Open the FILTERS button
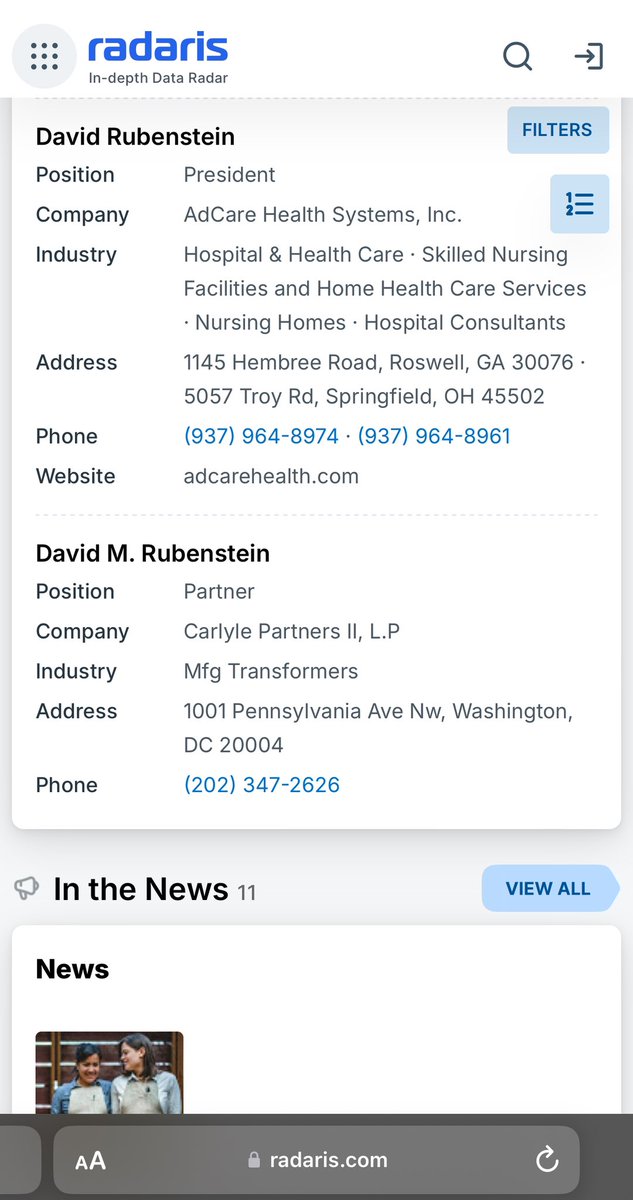633x1200 pixels. click(x=557, y=130)
